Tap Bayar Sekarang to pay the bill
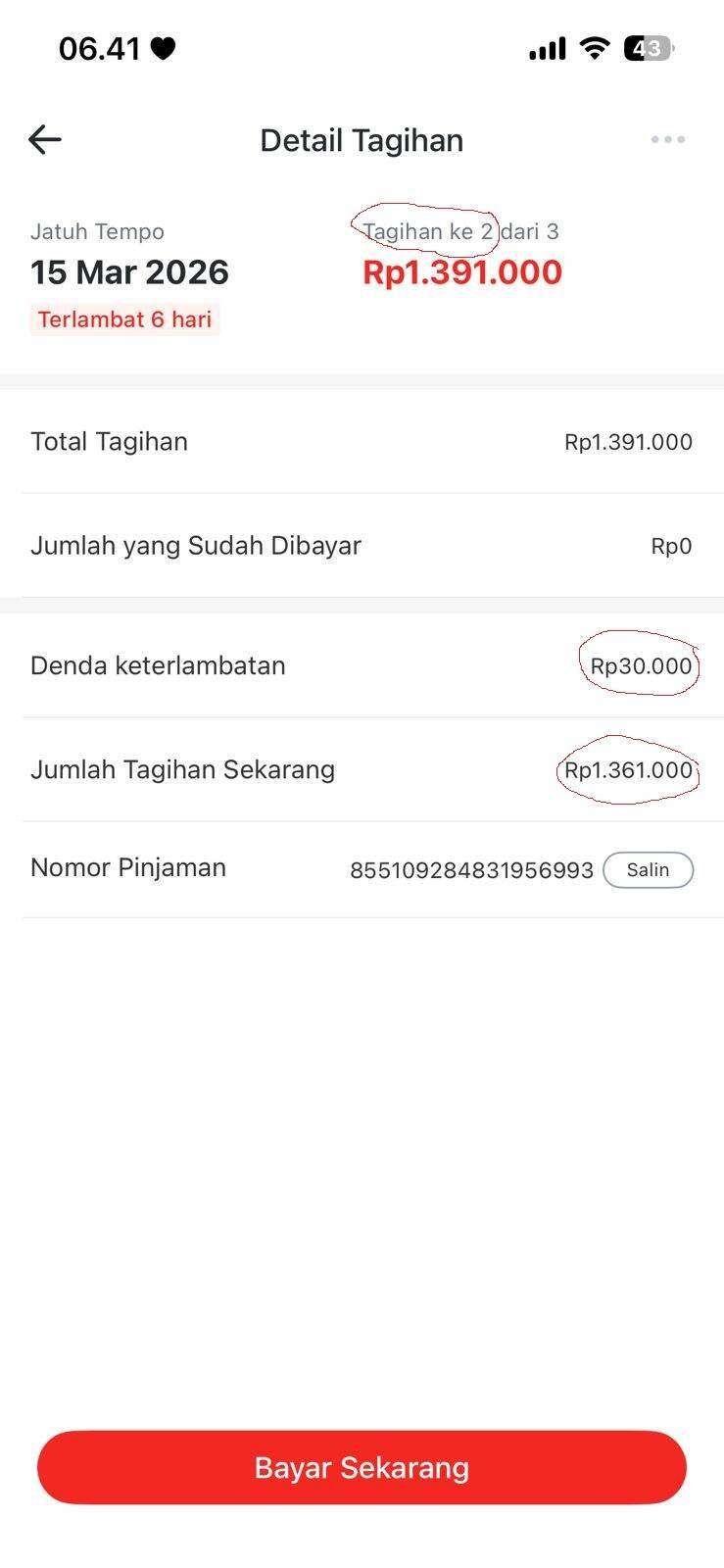The width and height of the screenshot is (724, 1568). [362, 1467]
